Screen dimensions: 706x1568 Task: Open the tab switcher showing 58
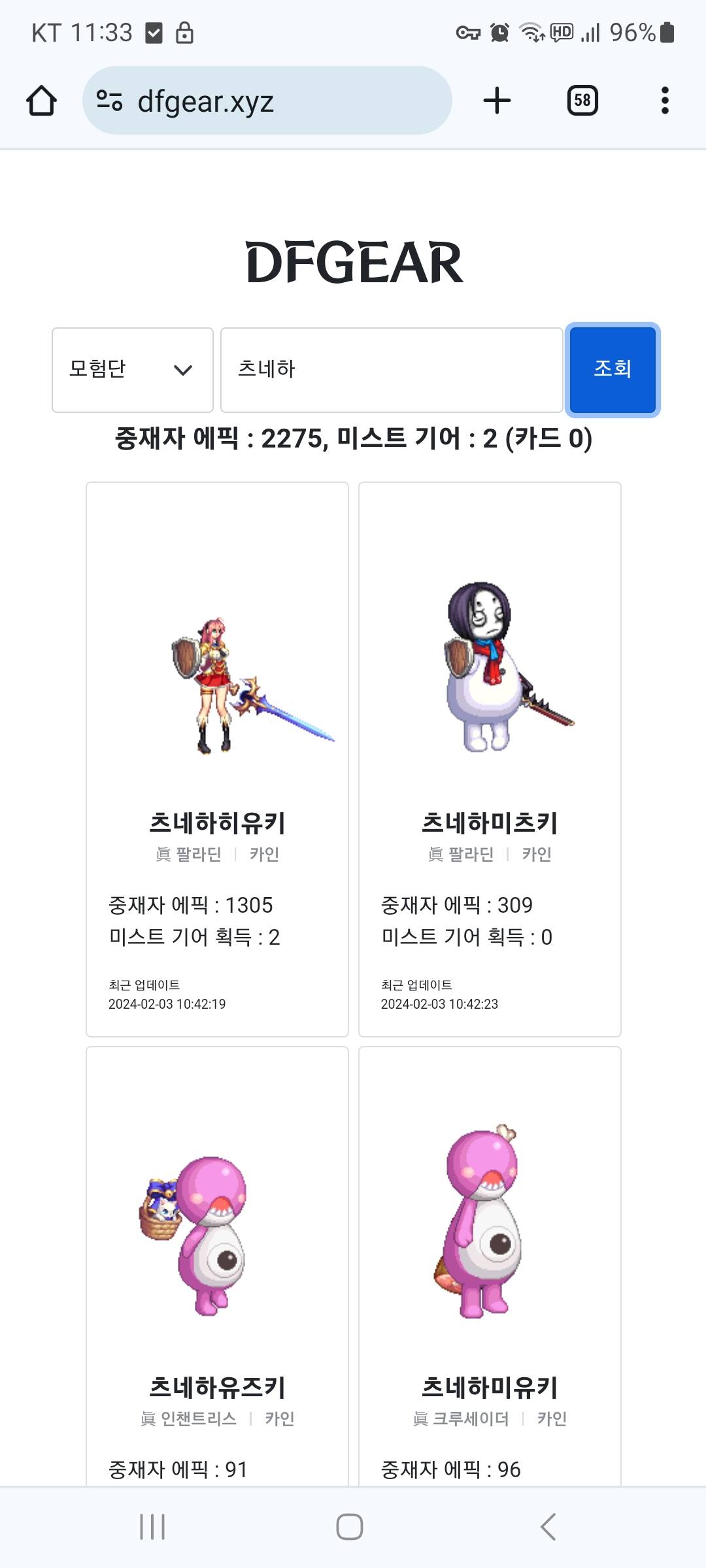coord(582,101)
